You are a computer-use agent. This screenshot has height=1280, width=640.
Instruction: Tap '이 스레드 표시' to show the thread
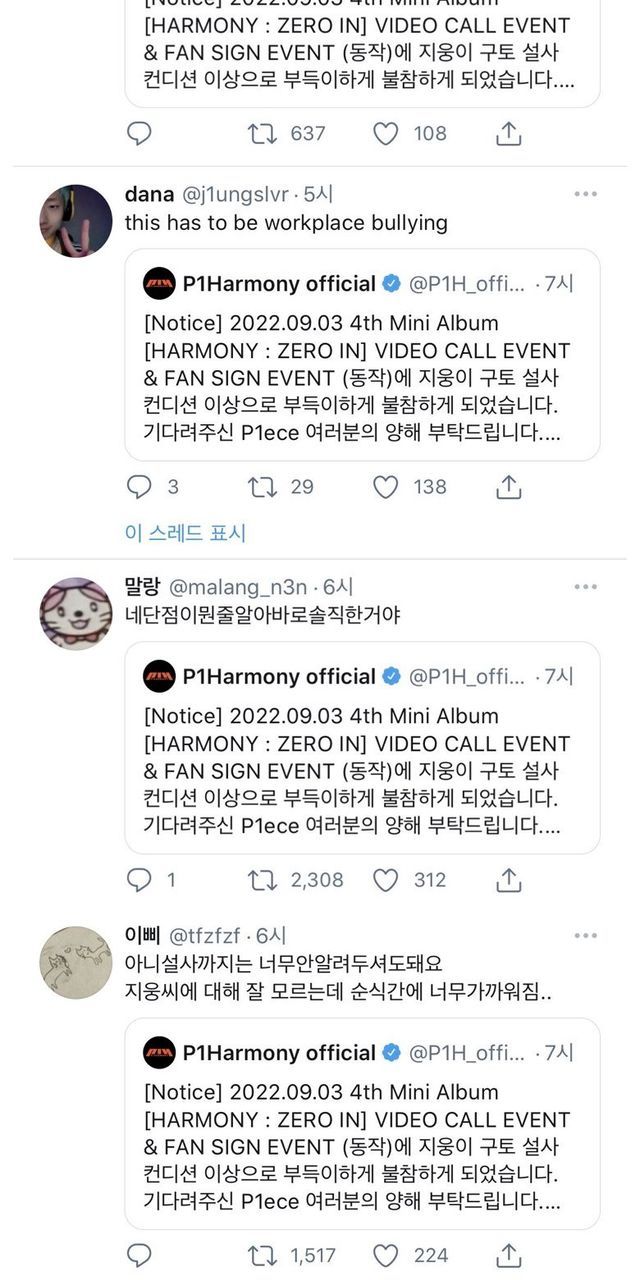point(185,533)
